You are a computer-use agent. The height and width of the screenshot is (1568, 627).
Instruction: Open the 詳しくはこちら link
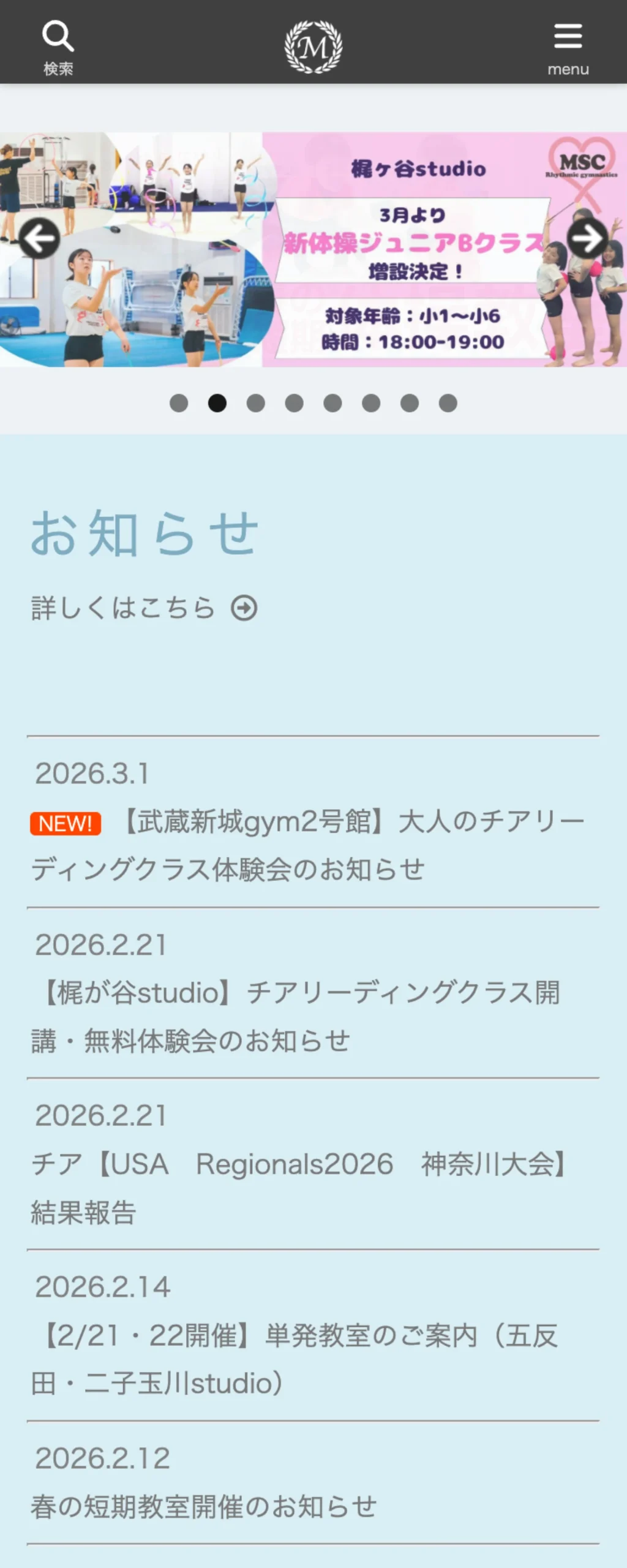point(144,608)
